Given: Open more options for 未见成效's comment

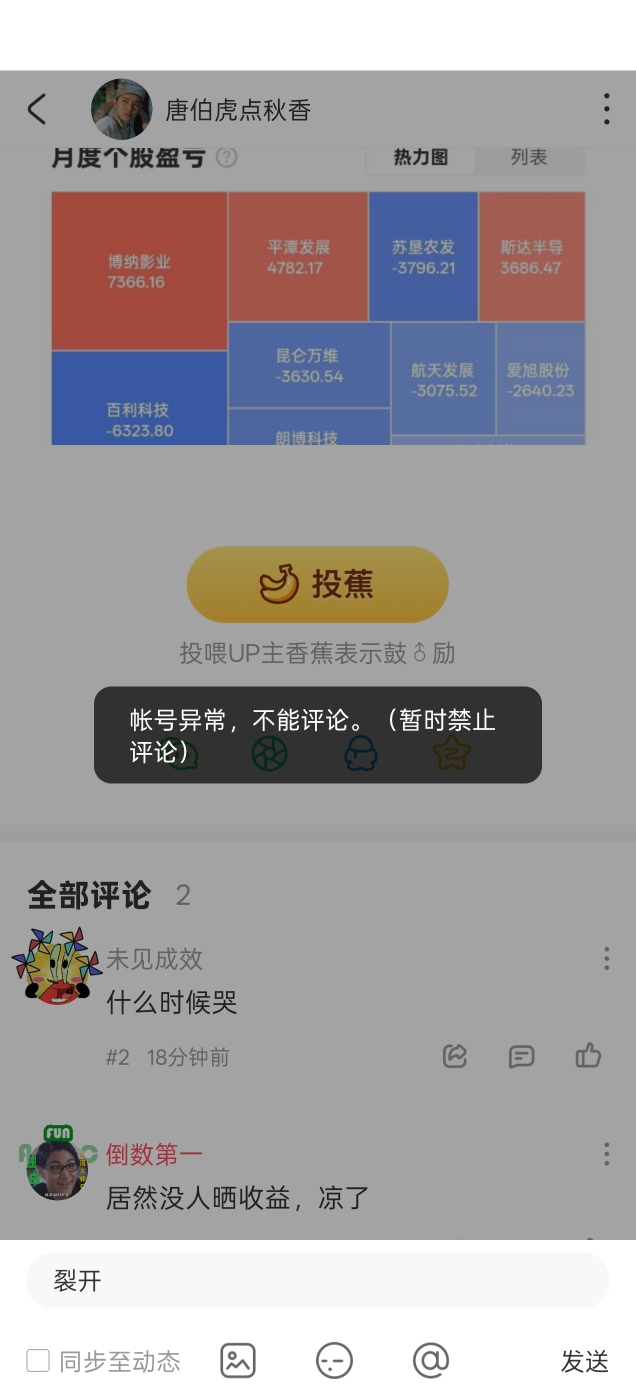Looking at the screenshot, I should [606, 959].
